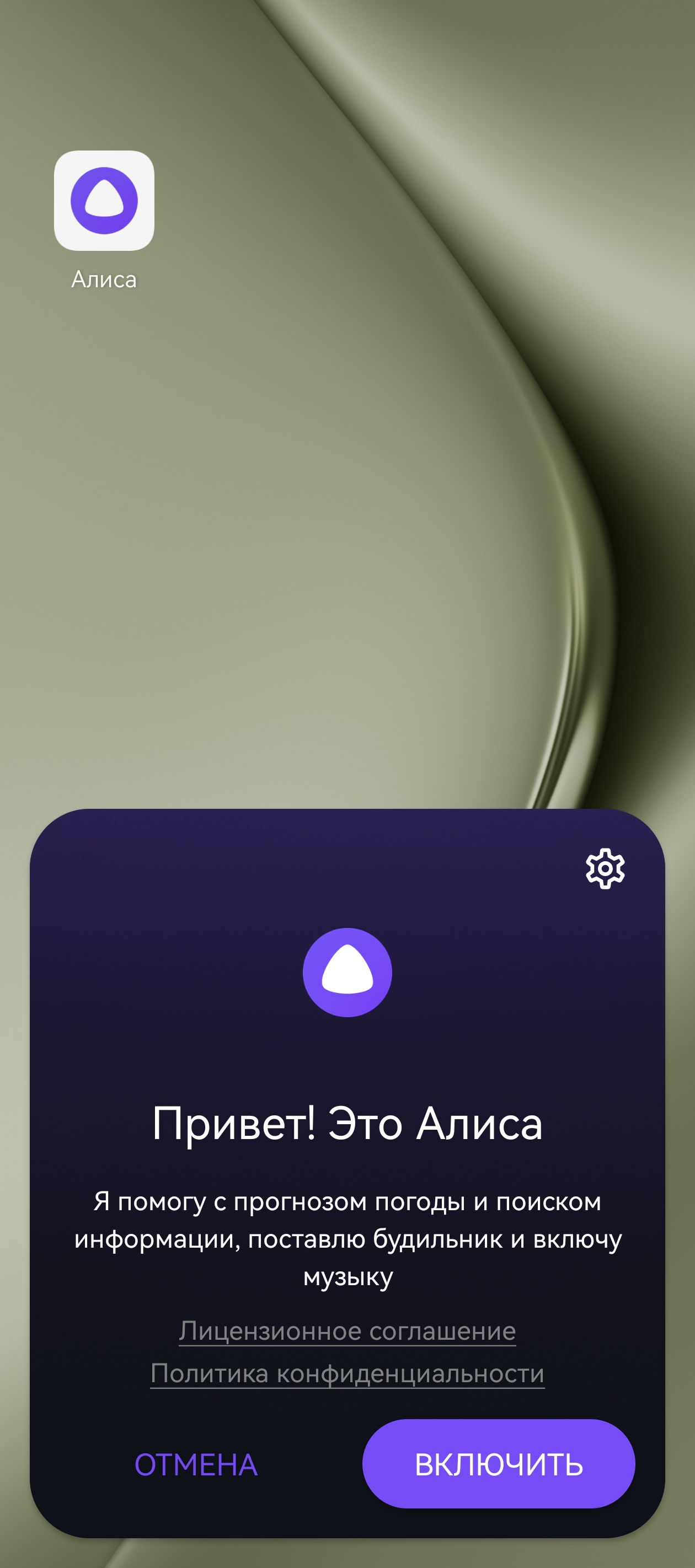The height and width of the screenshot is (1568, 695).
Task: Launch the Алиса app icon
Action: [x=104, y=201]
